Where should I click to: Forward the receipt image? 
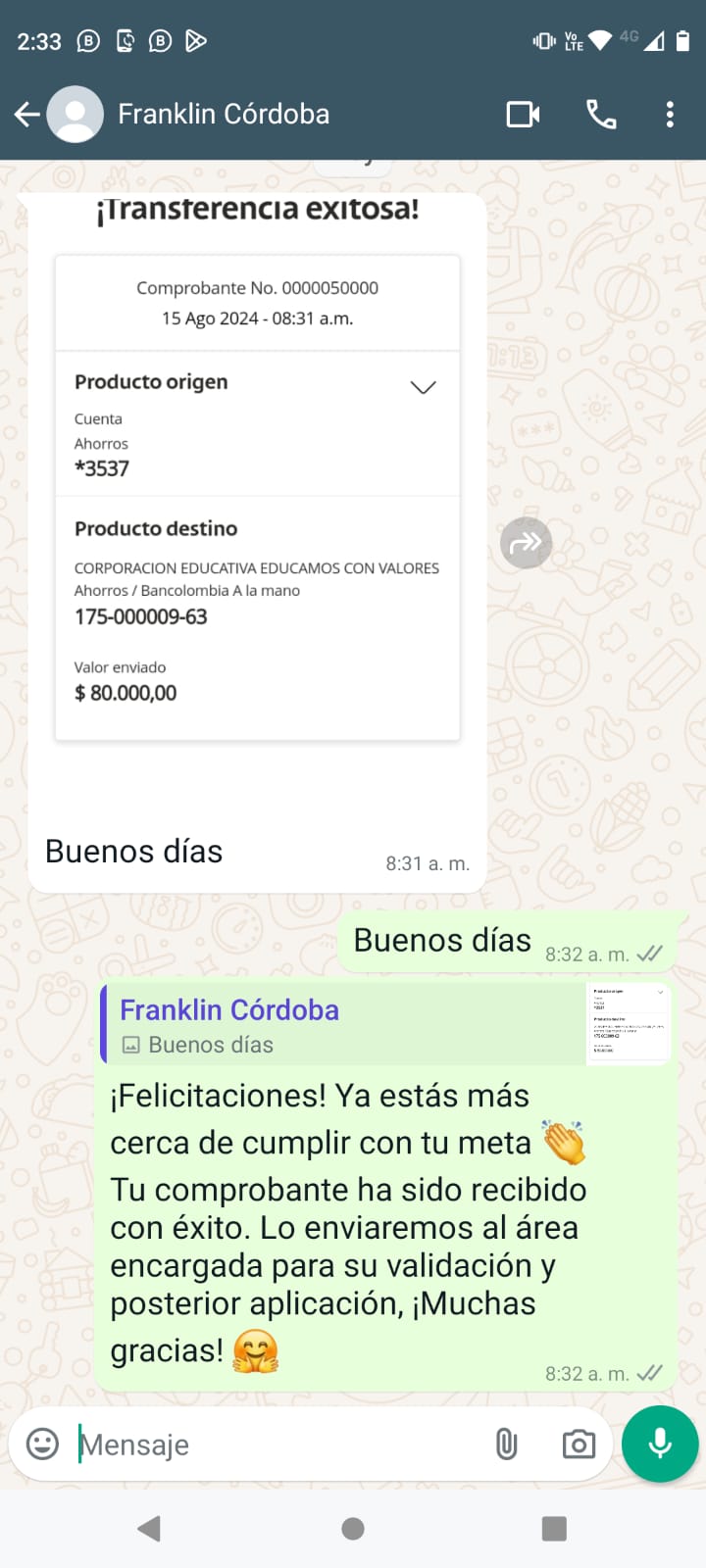(527, 543)
